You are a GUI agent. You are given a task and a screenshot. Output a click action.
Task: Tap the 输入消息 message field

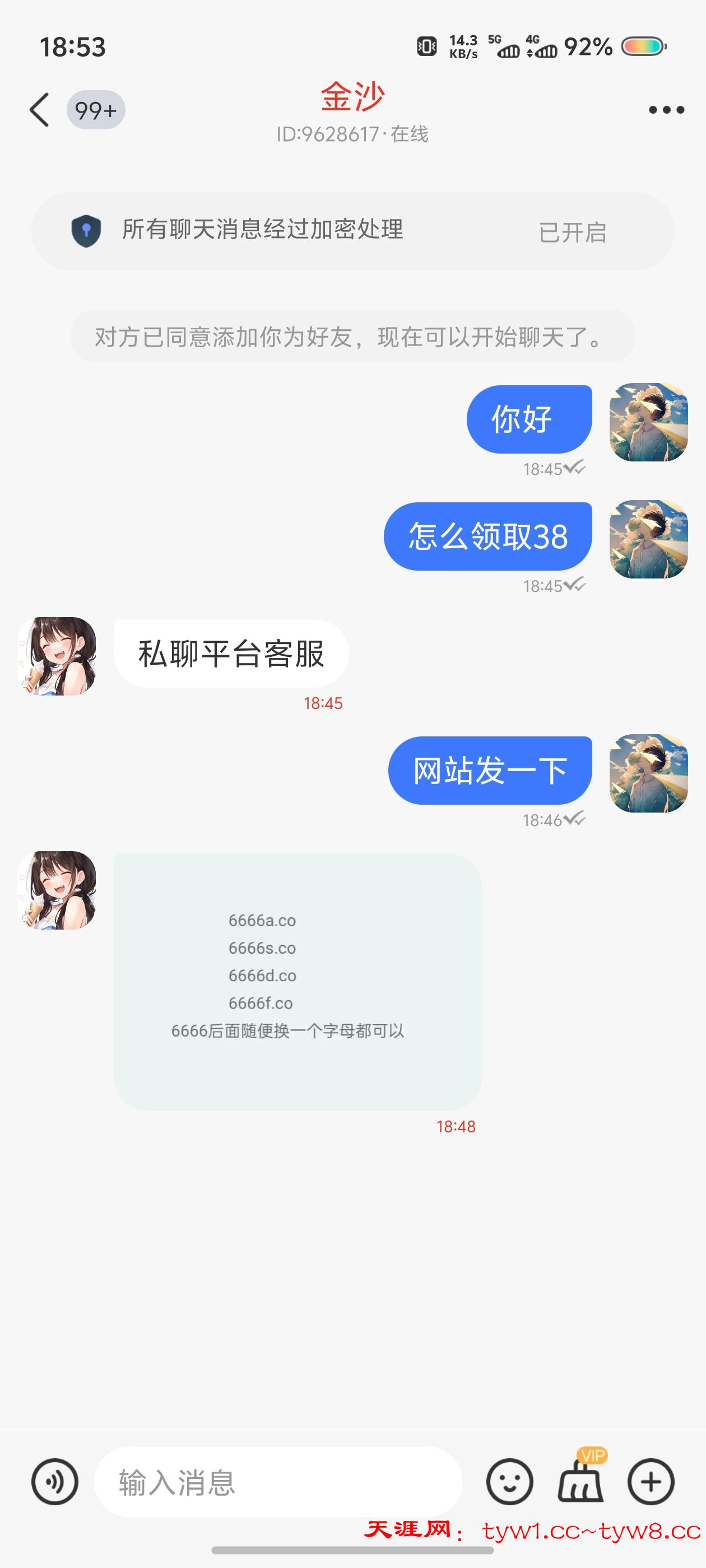tap(278, 1482)
